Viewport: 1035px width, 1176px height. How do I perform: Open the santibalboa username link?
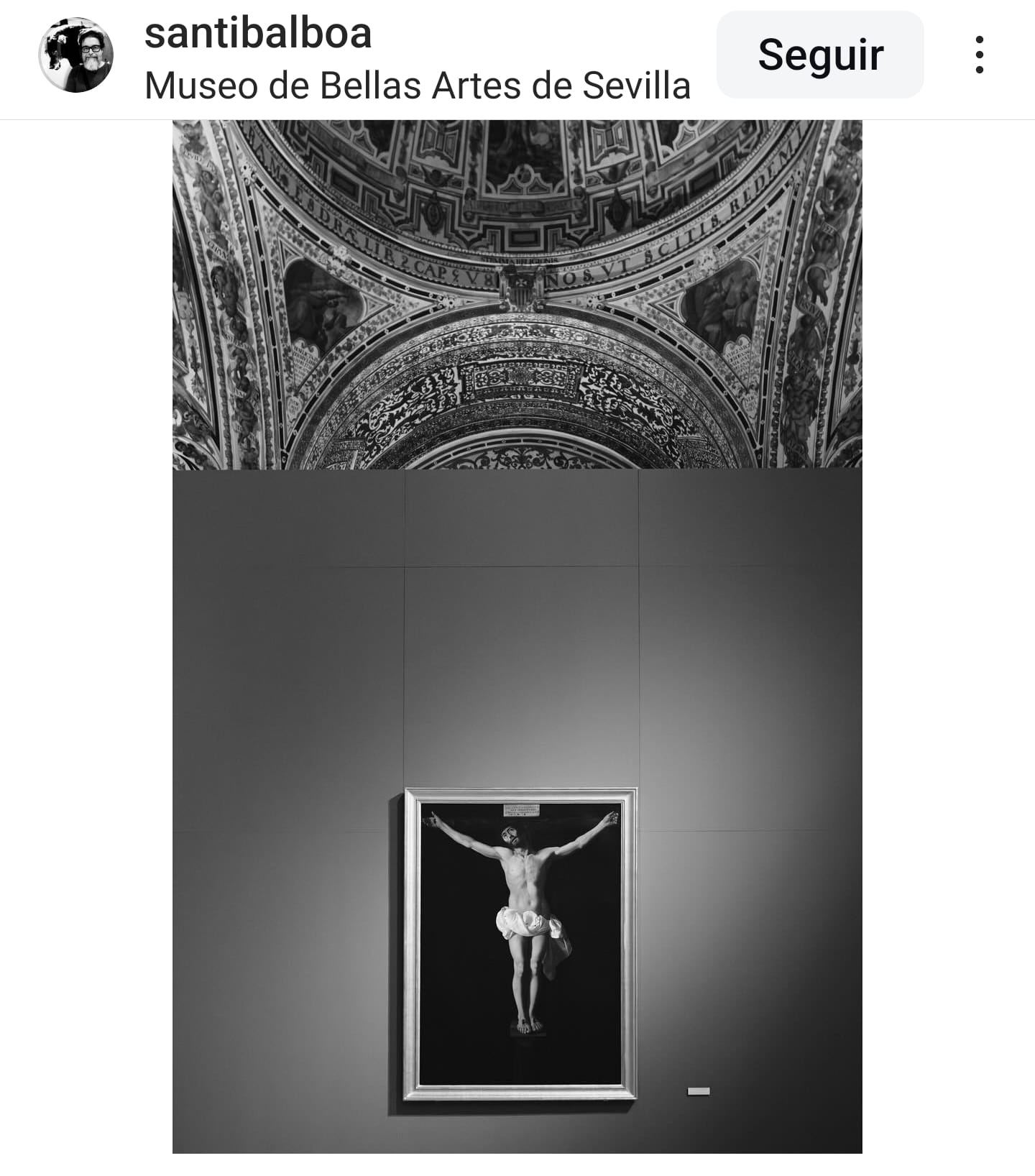(x=258, y=33)
